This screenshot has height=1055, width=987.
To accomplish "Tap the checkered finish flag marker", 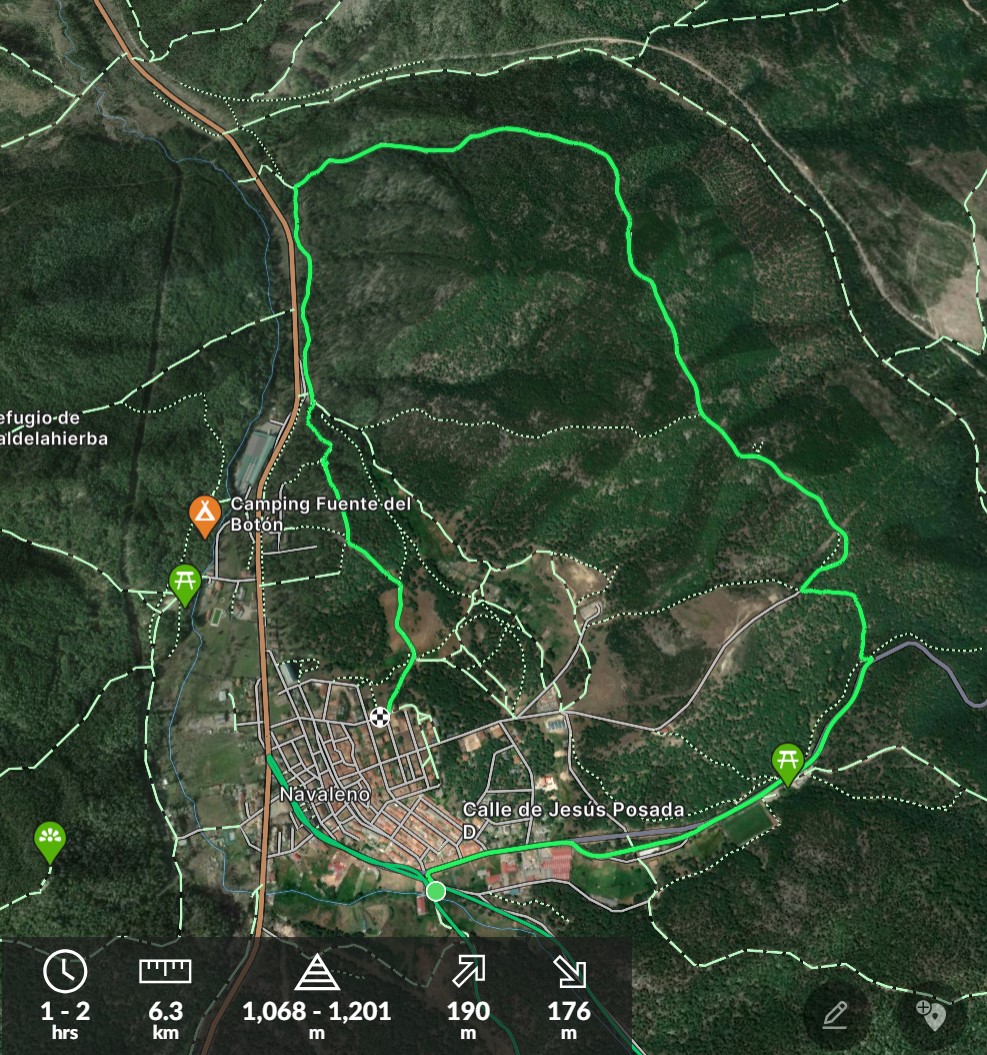I will 380,715.
